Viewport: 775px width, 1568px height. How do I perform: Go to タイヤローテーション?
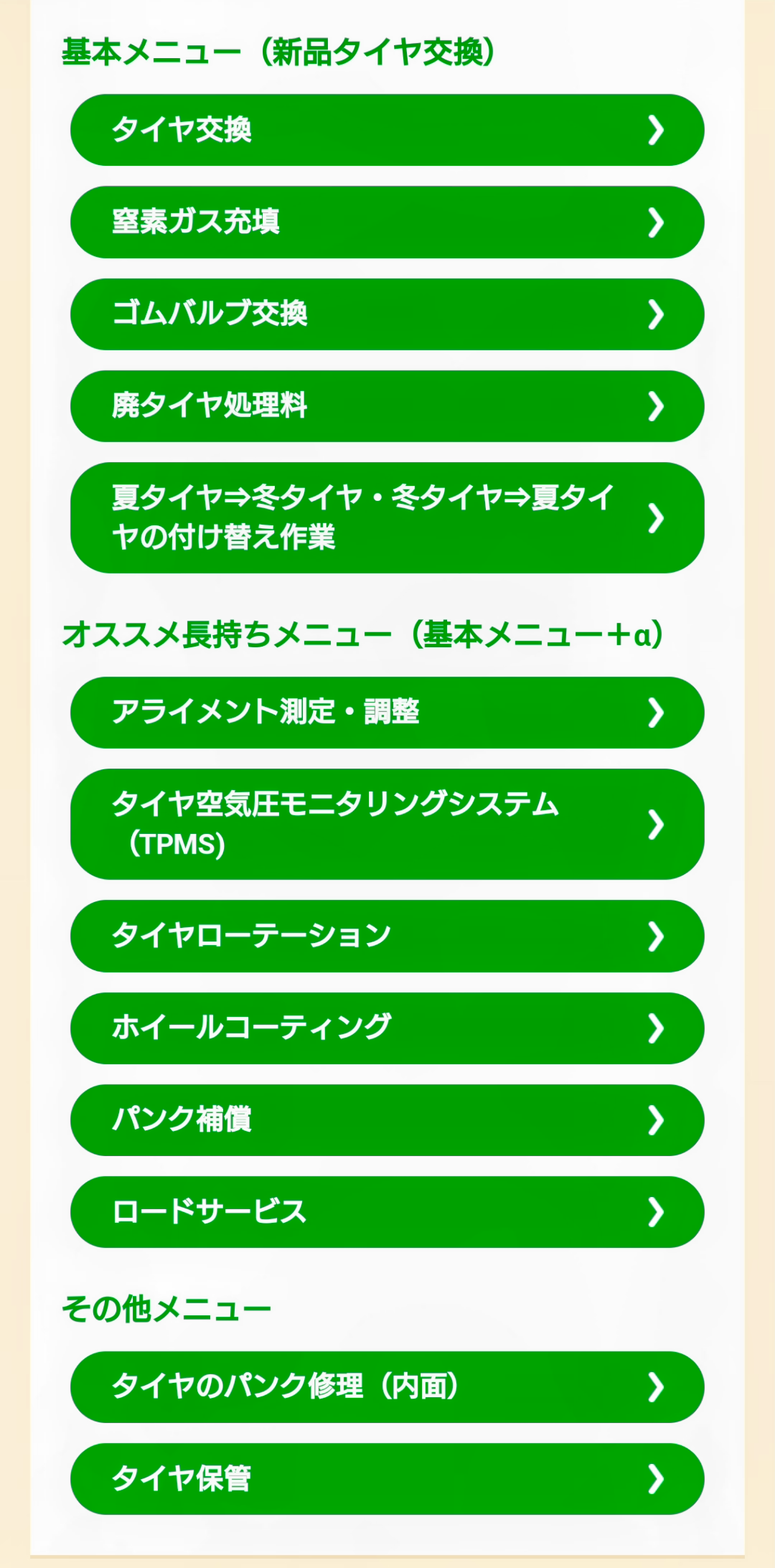coord(387,936)
